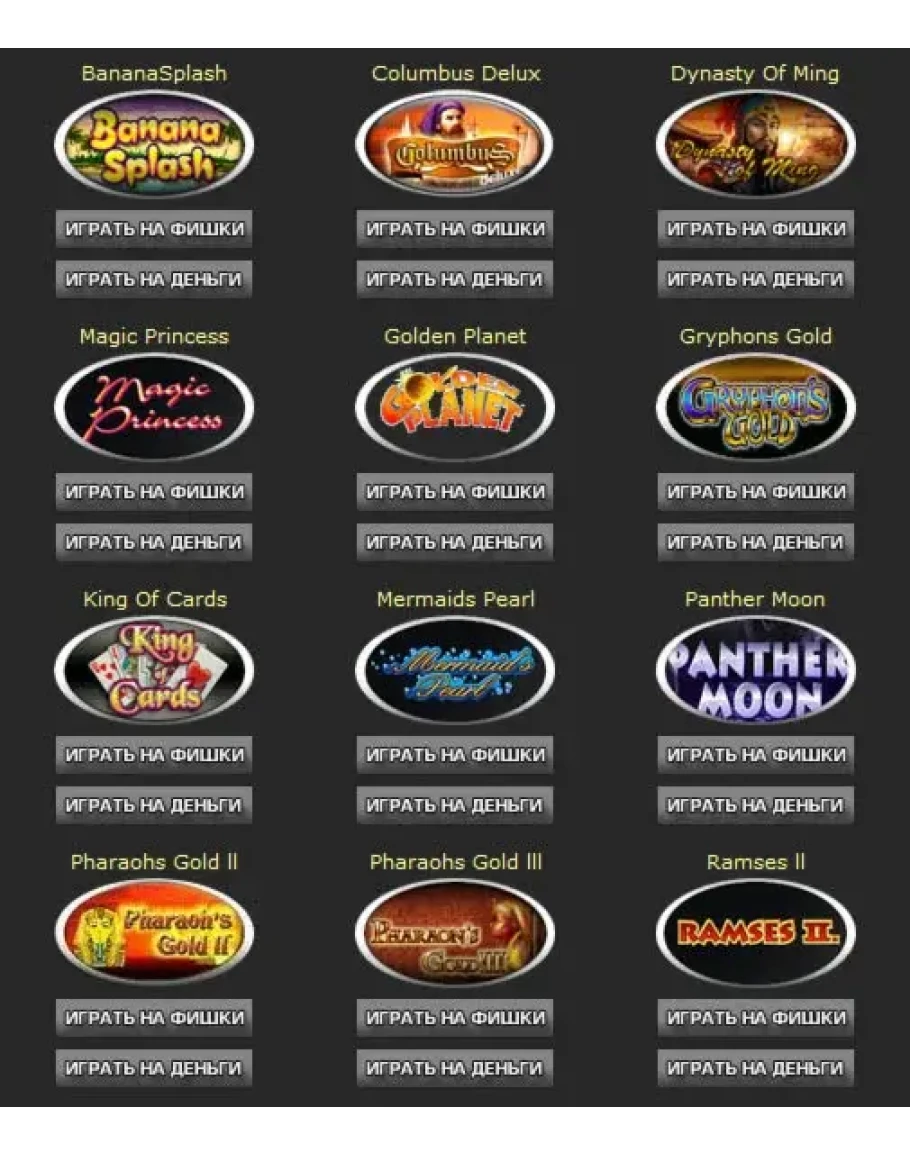Play BananaSplash for chips (ИГРАТЬ НА ФИШКИ)
Screen dimensions: 910x1155
point(154,229)
